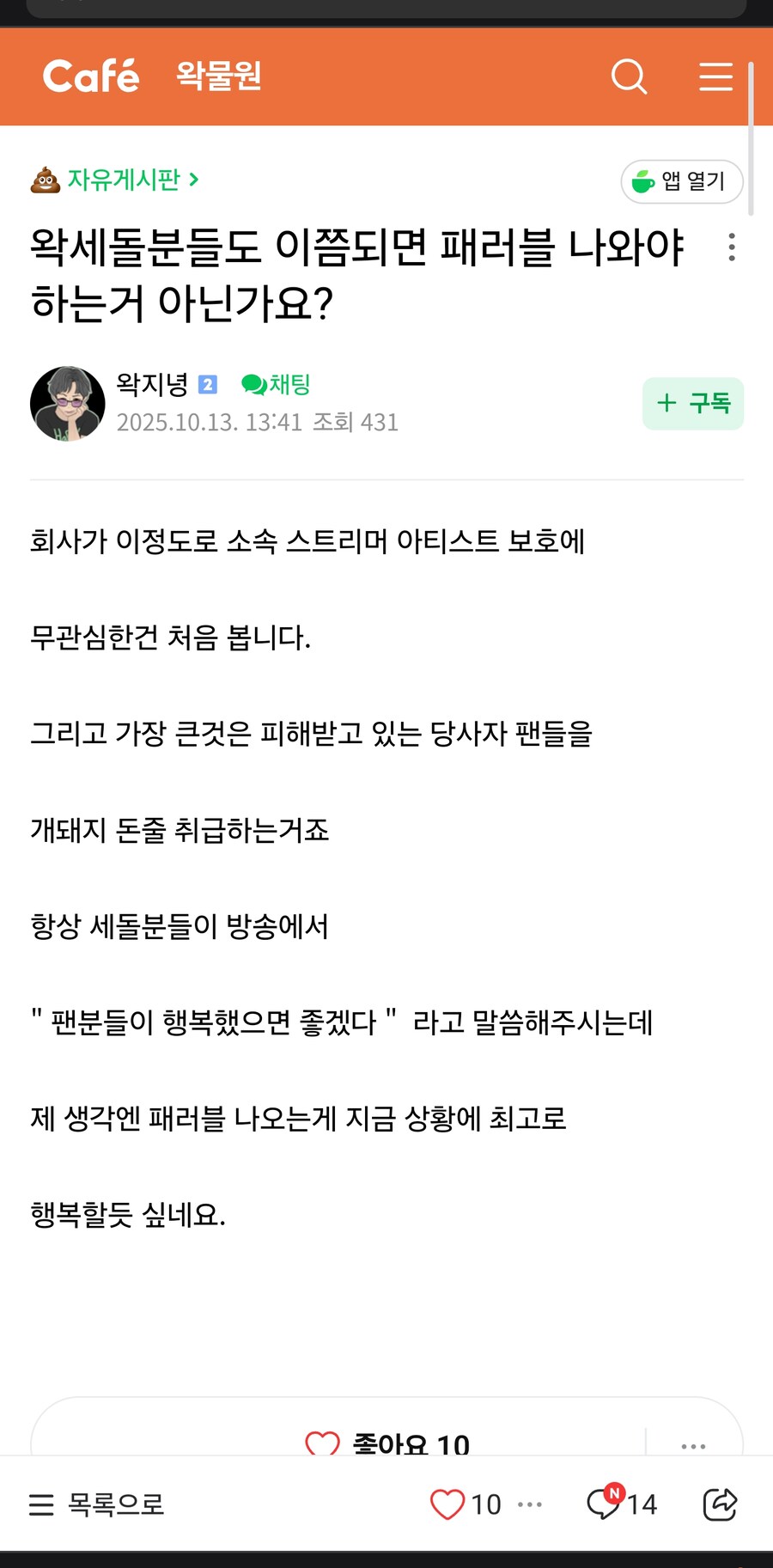Go to Cafe home via logo
The height and width of the screenshot is (1568, 773).
tap(91, 76)
